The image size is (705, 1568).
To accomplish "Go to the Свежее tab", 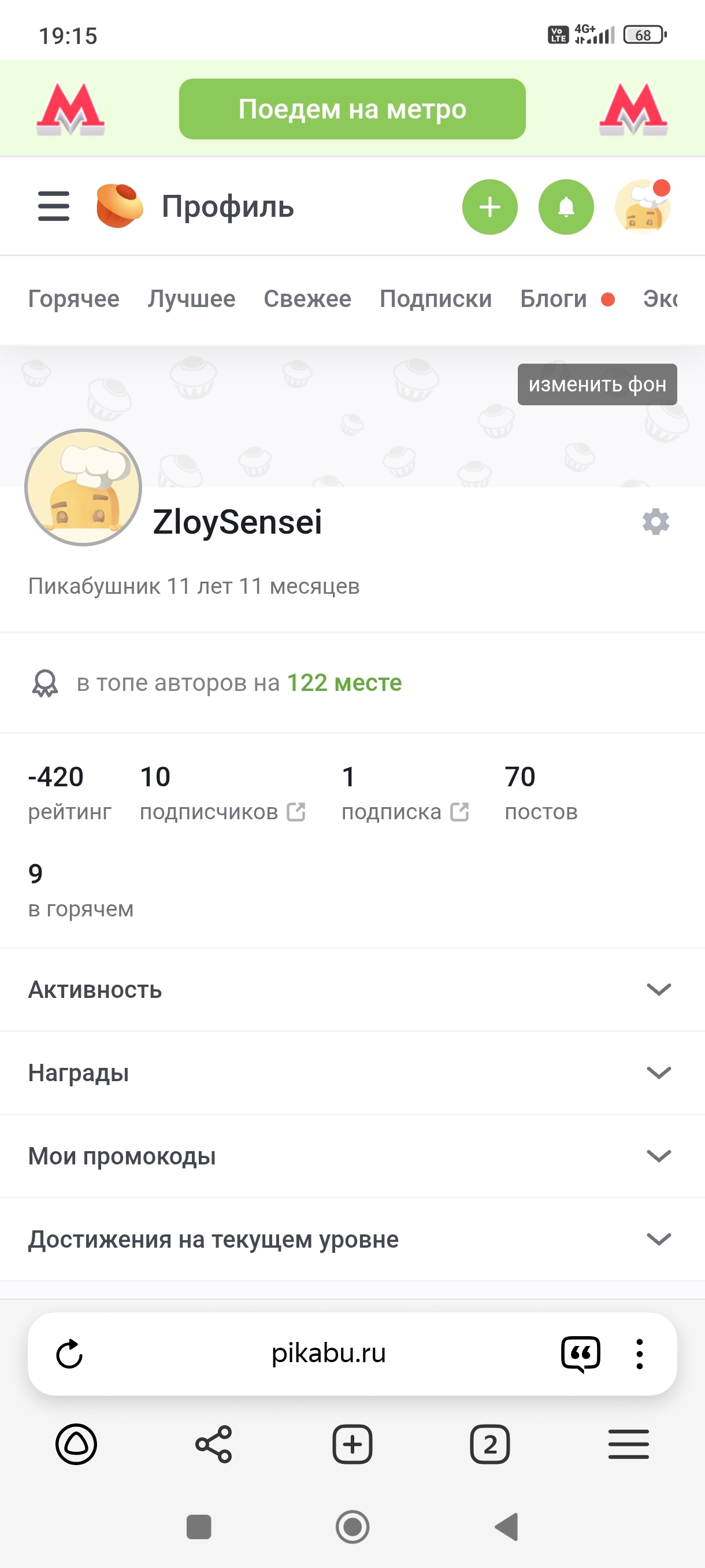I will coord(307,299).
